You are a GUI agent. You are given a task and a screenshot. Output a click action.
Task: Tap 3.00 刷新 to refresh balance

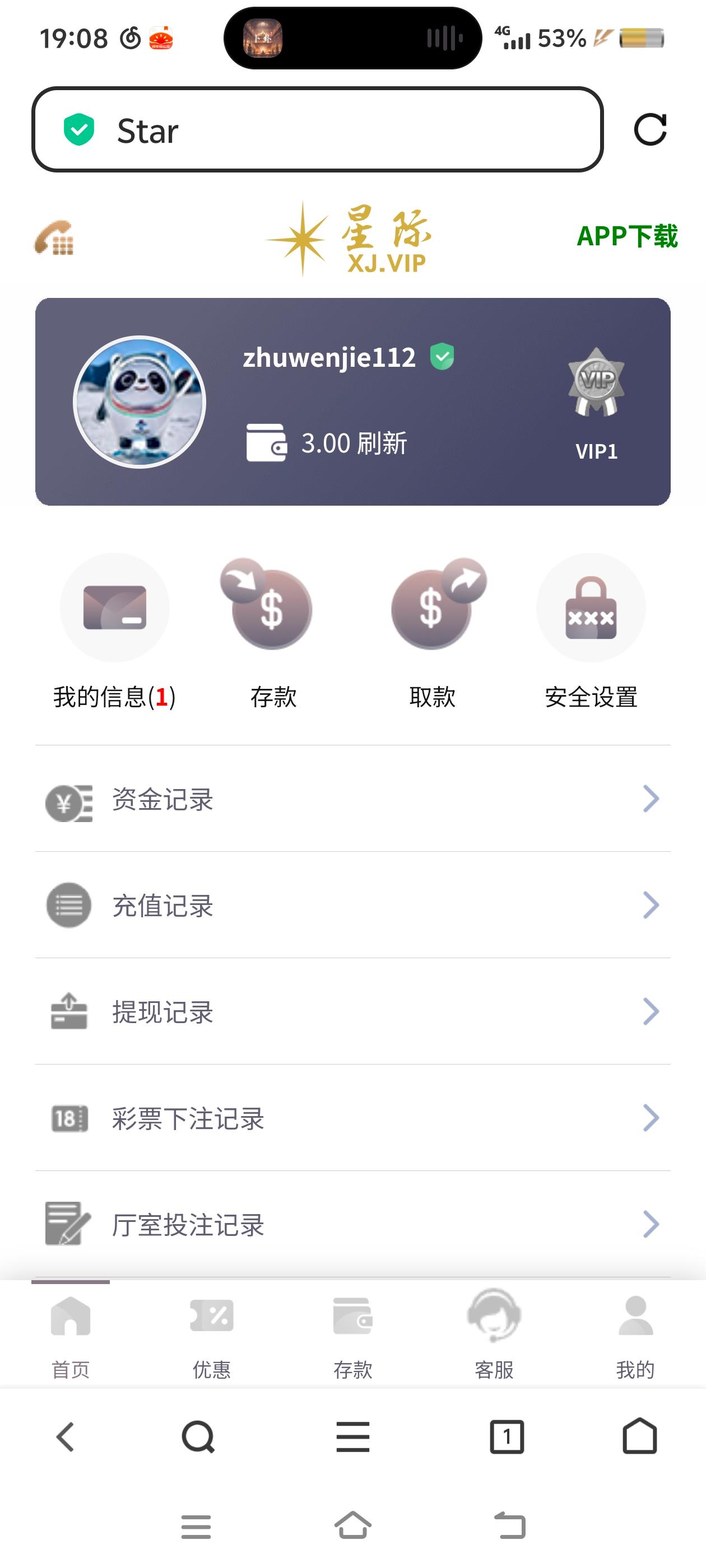(355, 442)
